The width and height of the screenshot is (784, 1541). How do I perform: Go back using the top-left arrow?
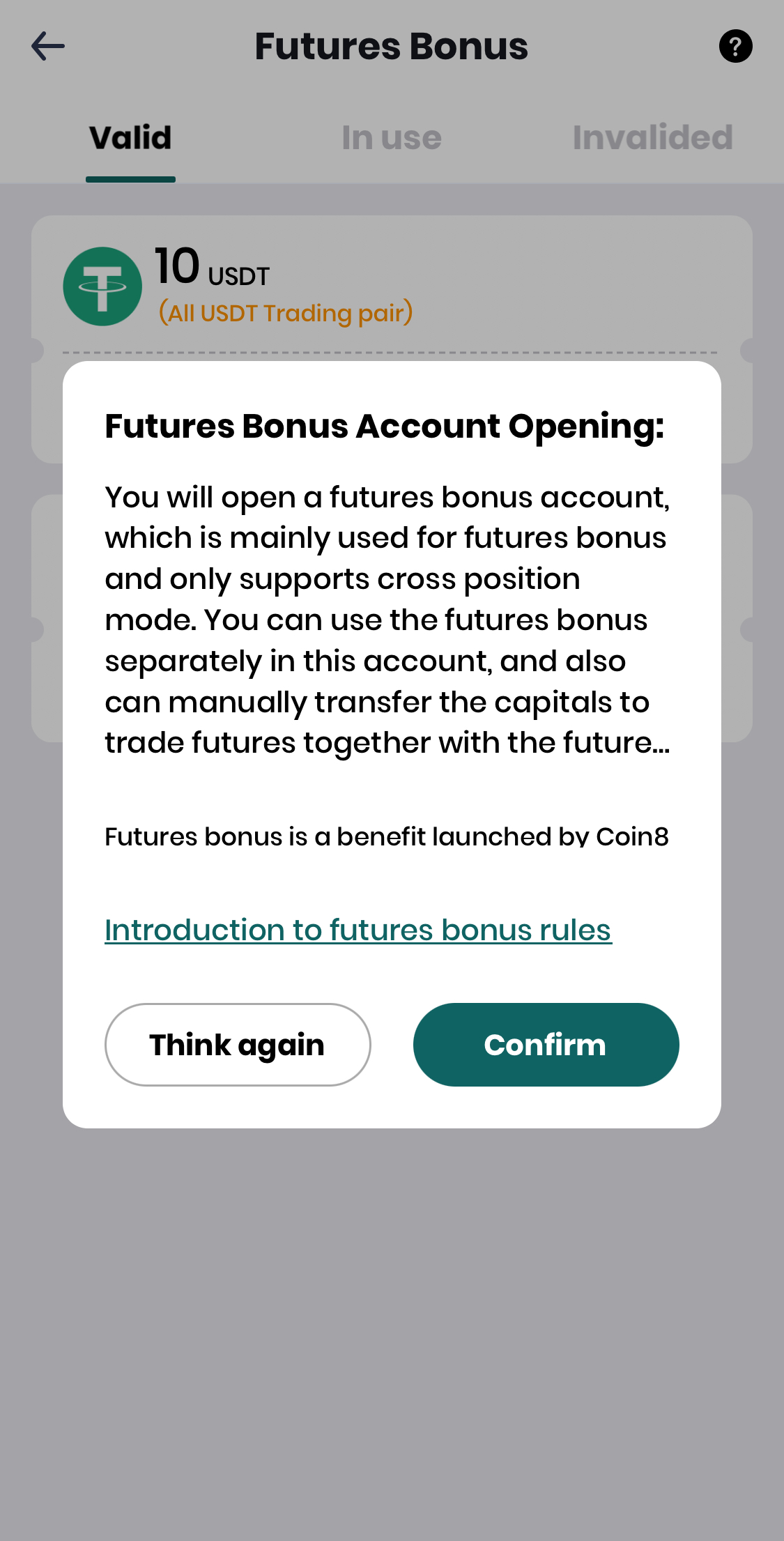48,47
